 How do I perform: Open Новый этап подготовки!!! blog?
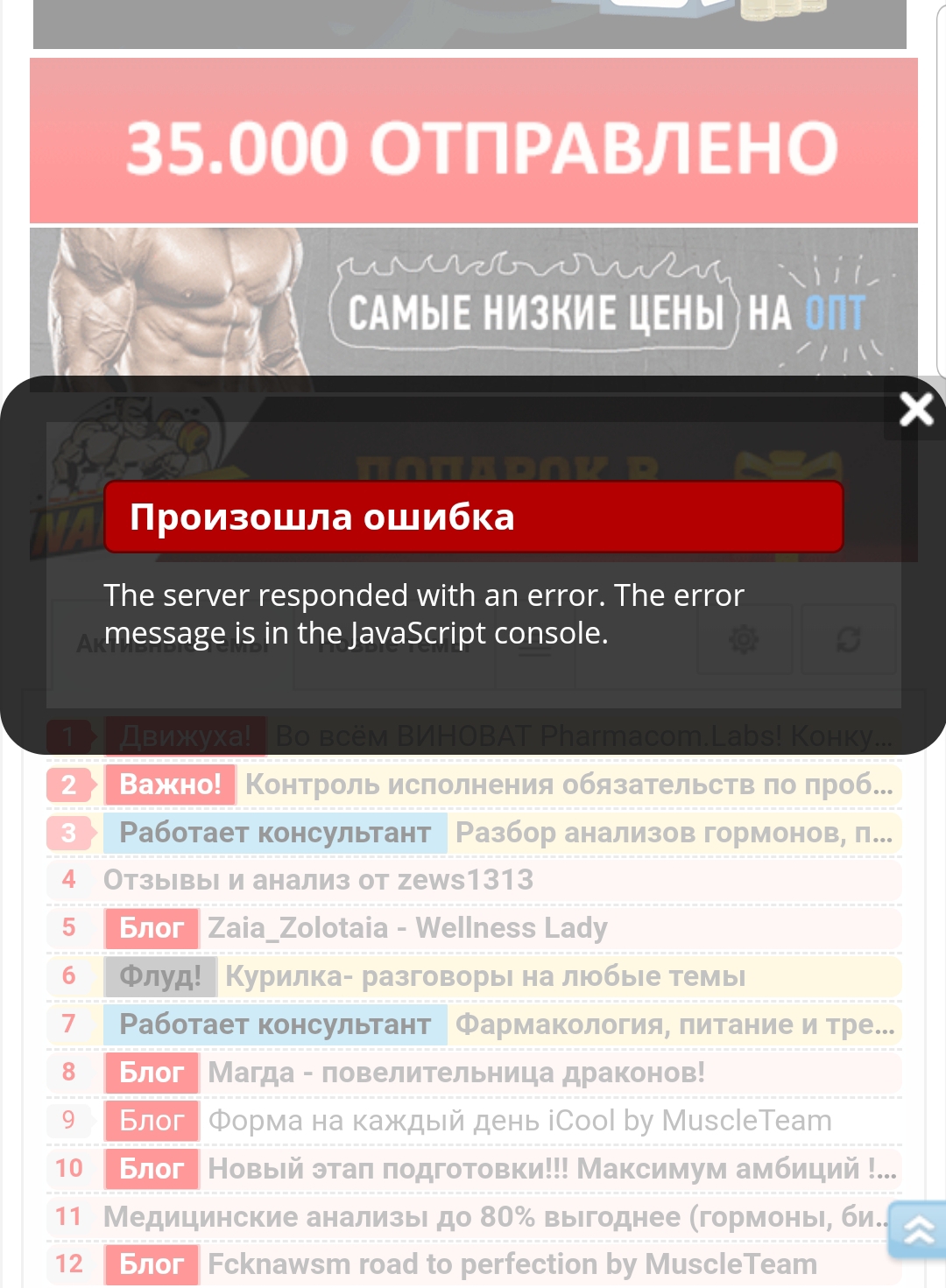tap(550, 1169)
